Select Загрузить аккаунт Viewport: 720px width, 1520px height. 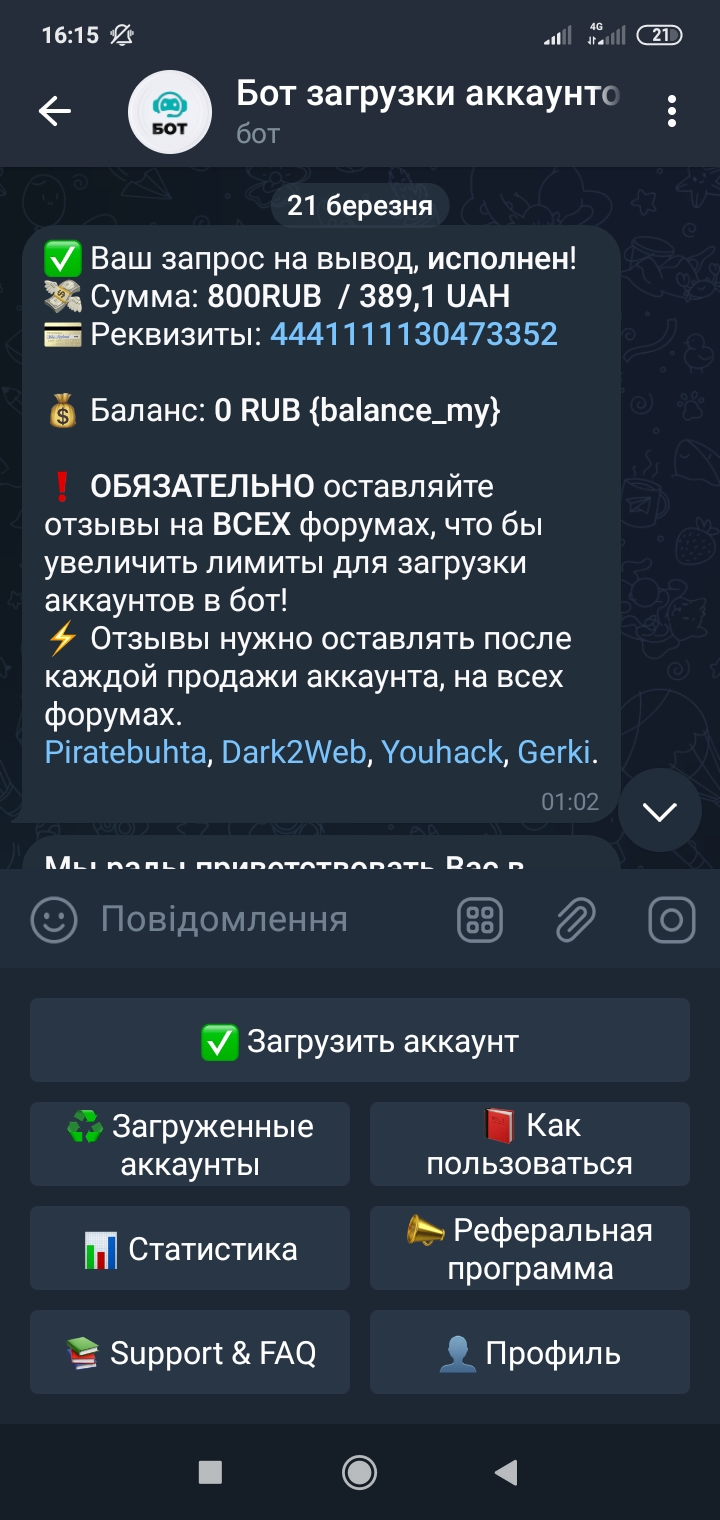[360, 1041]
